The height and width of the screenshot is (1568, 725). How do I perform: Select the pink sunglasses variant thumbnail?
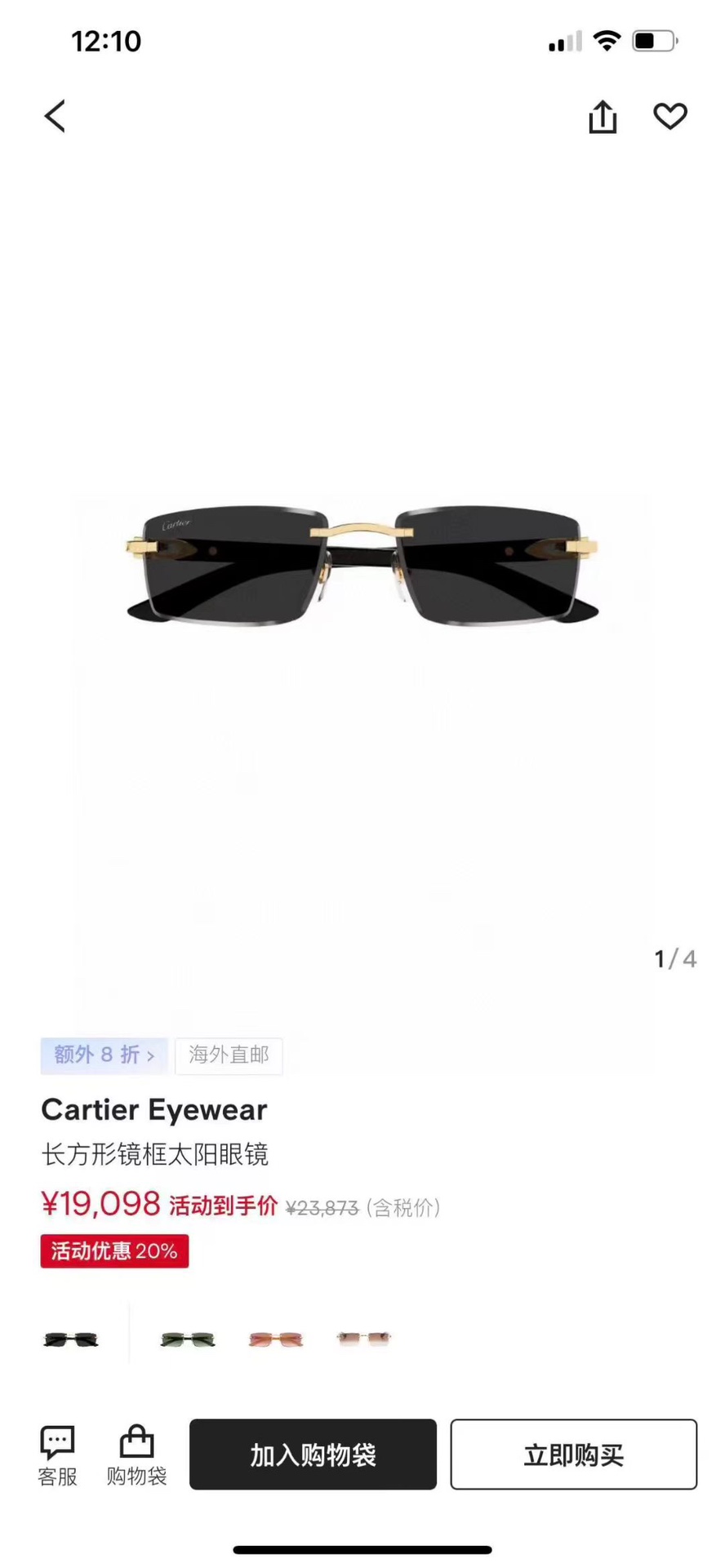[276, 1338]
